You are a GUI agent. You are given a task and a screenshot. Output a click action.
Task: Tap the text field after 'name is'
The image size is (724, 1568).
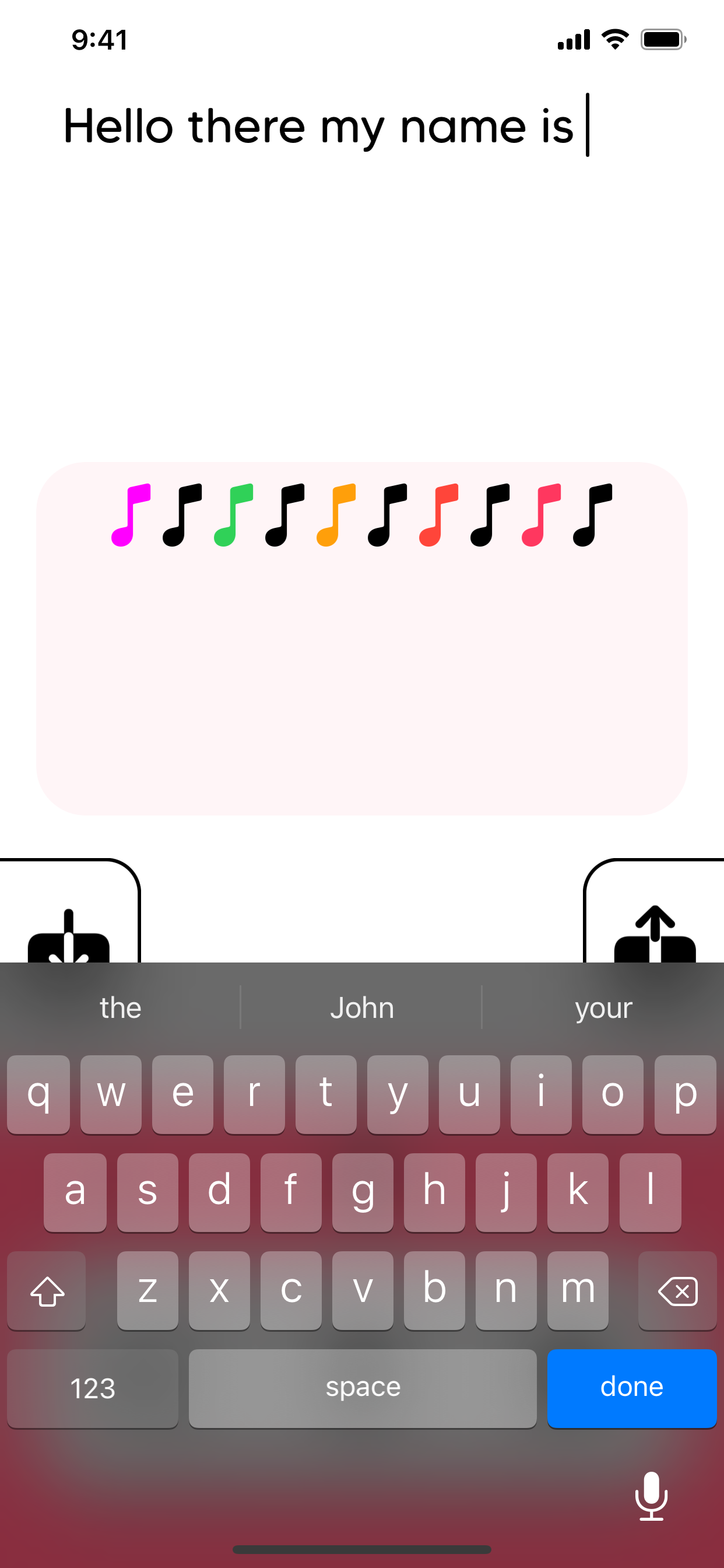[587, 126]
